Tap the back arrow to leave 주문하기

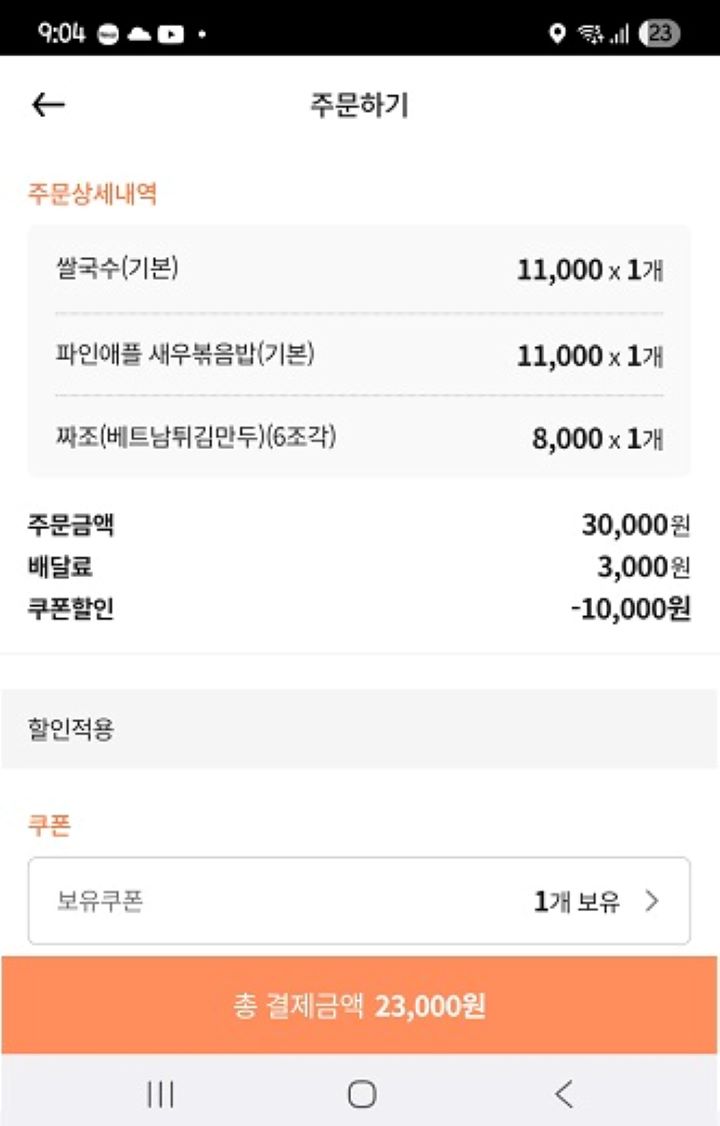click(x=47, y=103)
